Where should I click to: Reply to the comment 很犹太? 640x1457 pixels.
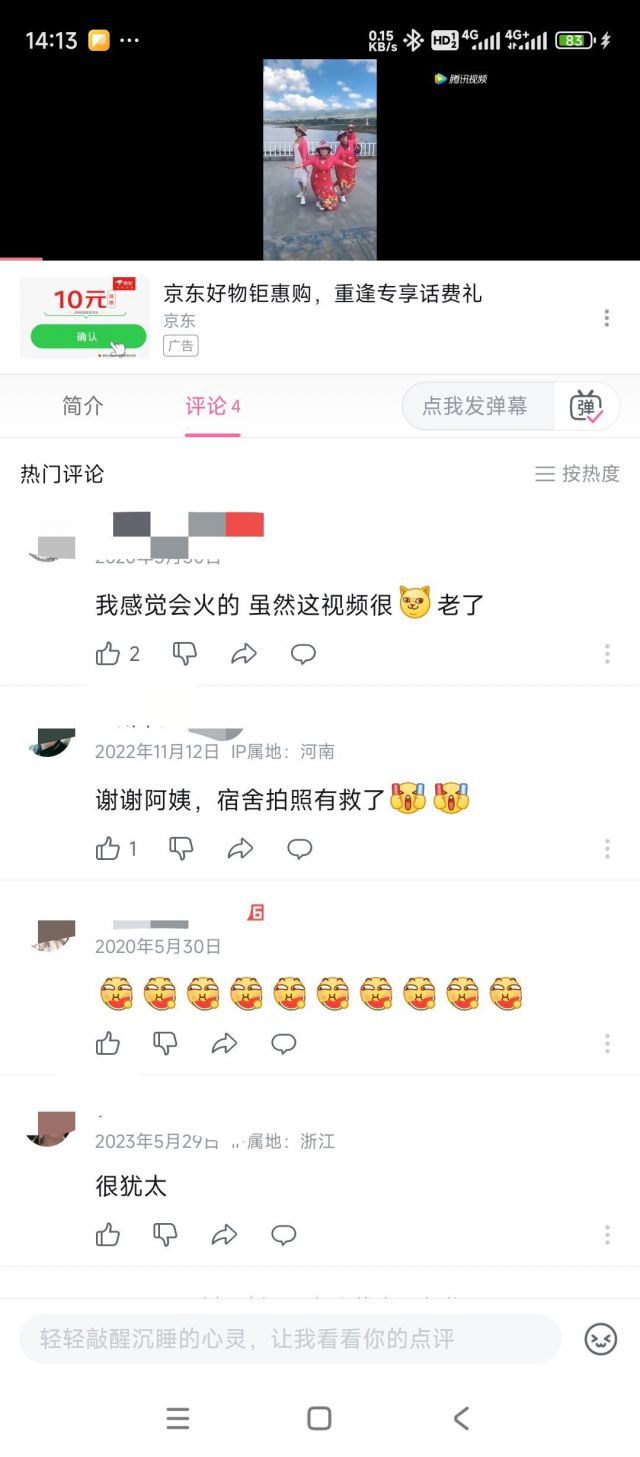(284, 1235)
